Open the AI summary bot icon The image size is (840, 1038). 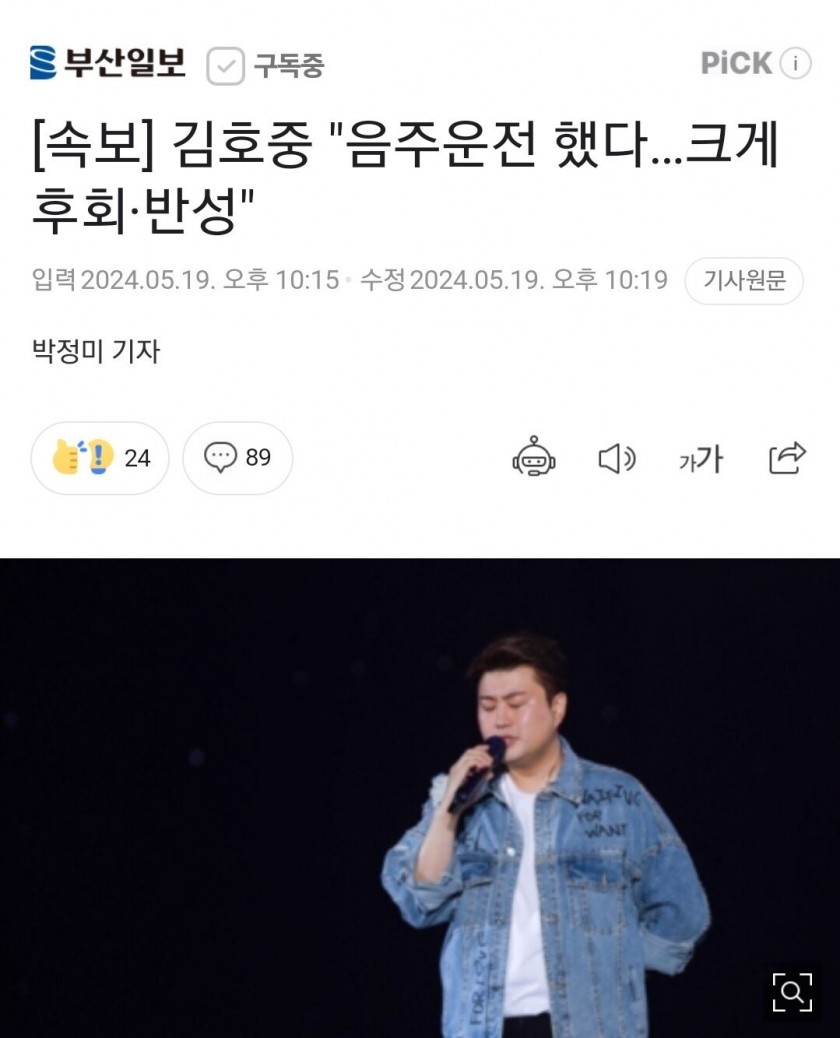[x=534, y=458]
